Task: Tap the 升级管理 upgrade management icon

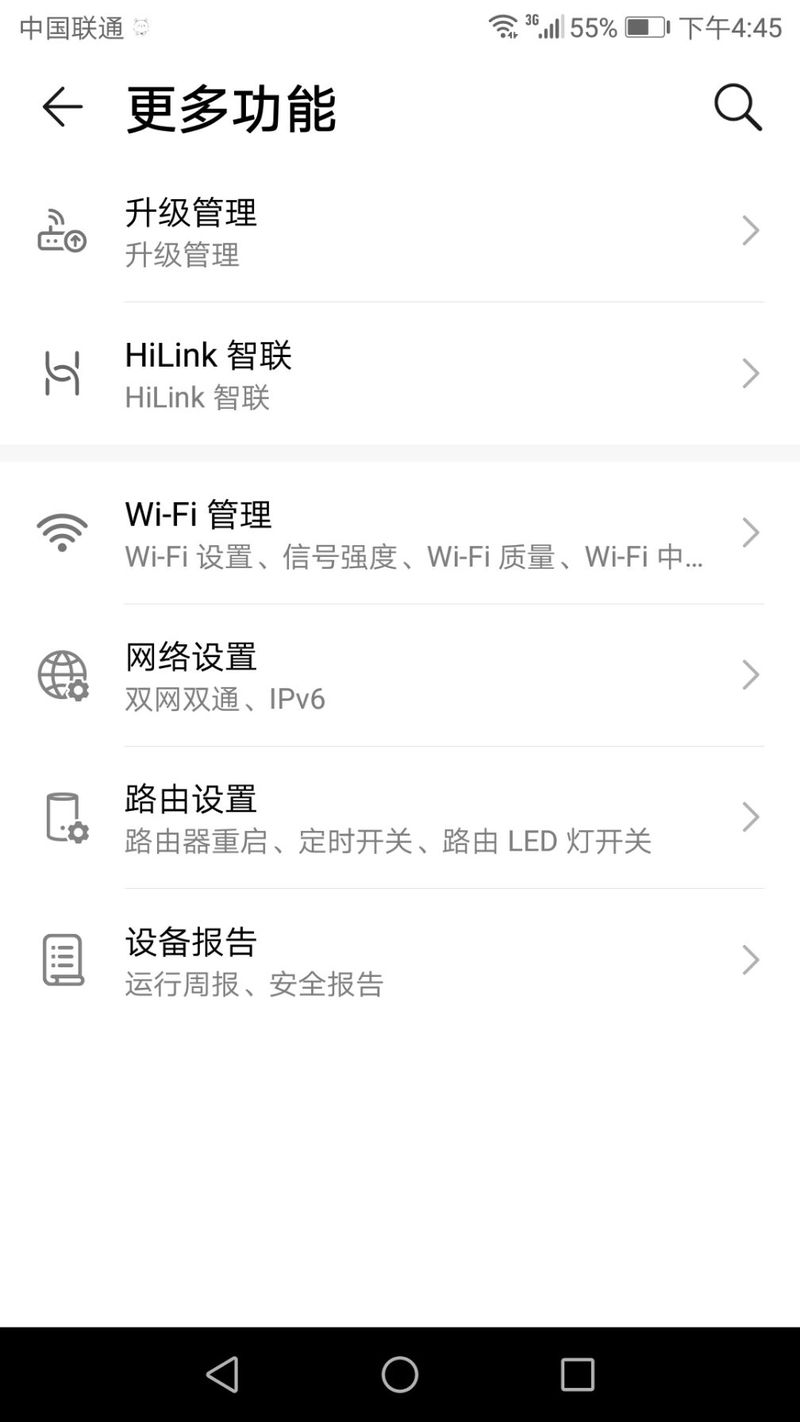Action: tap(62, 230)
